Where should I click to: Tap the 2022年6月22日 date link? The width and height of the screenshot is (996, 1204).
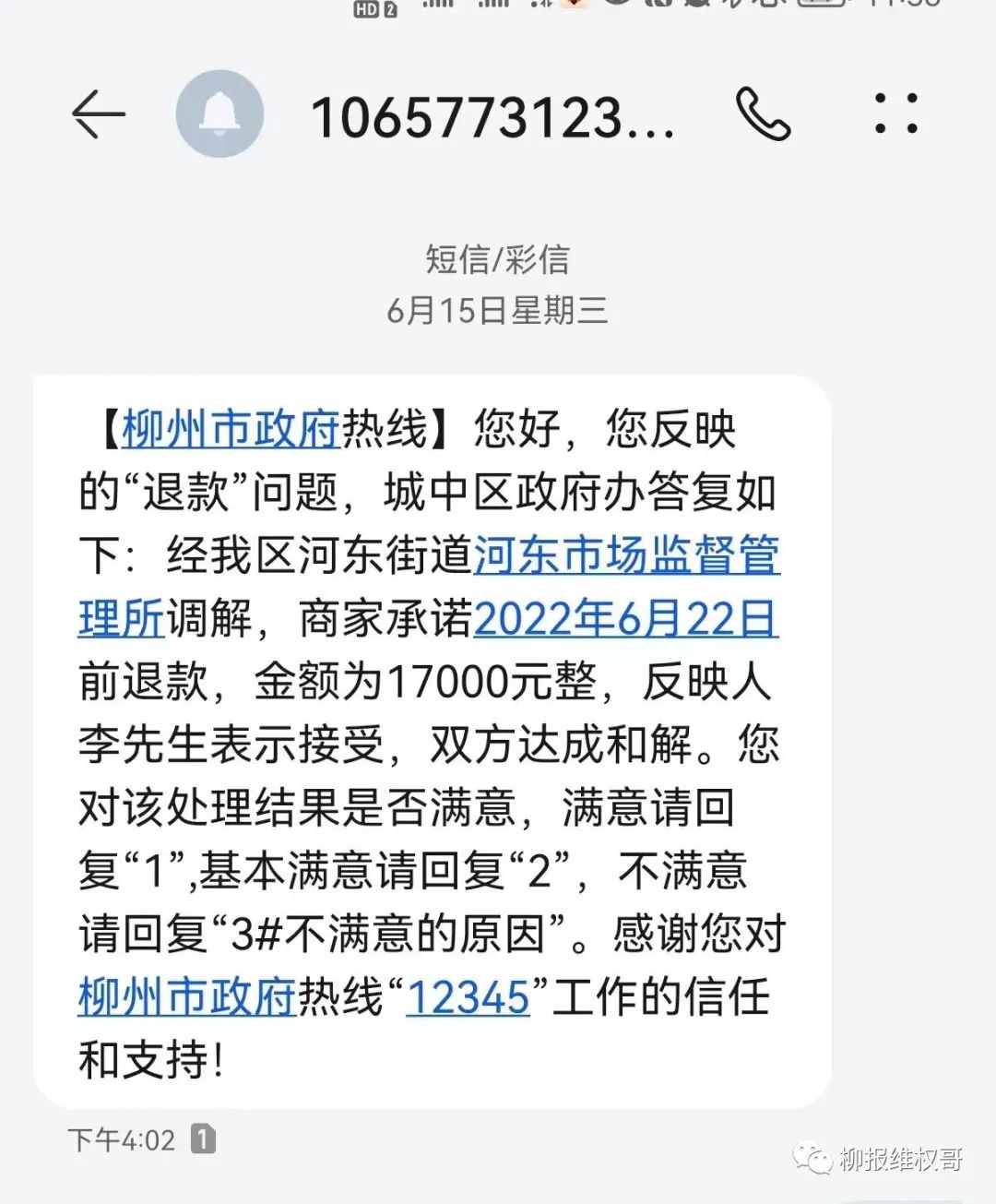[x=625, y=619]
